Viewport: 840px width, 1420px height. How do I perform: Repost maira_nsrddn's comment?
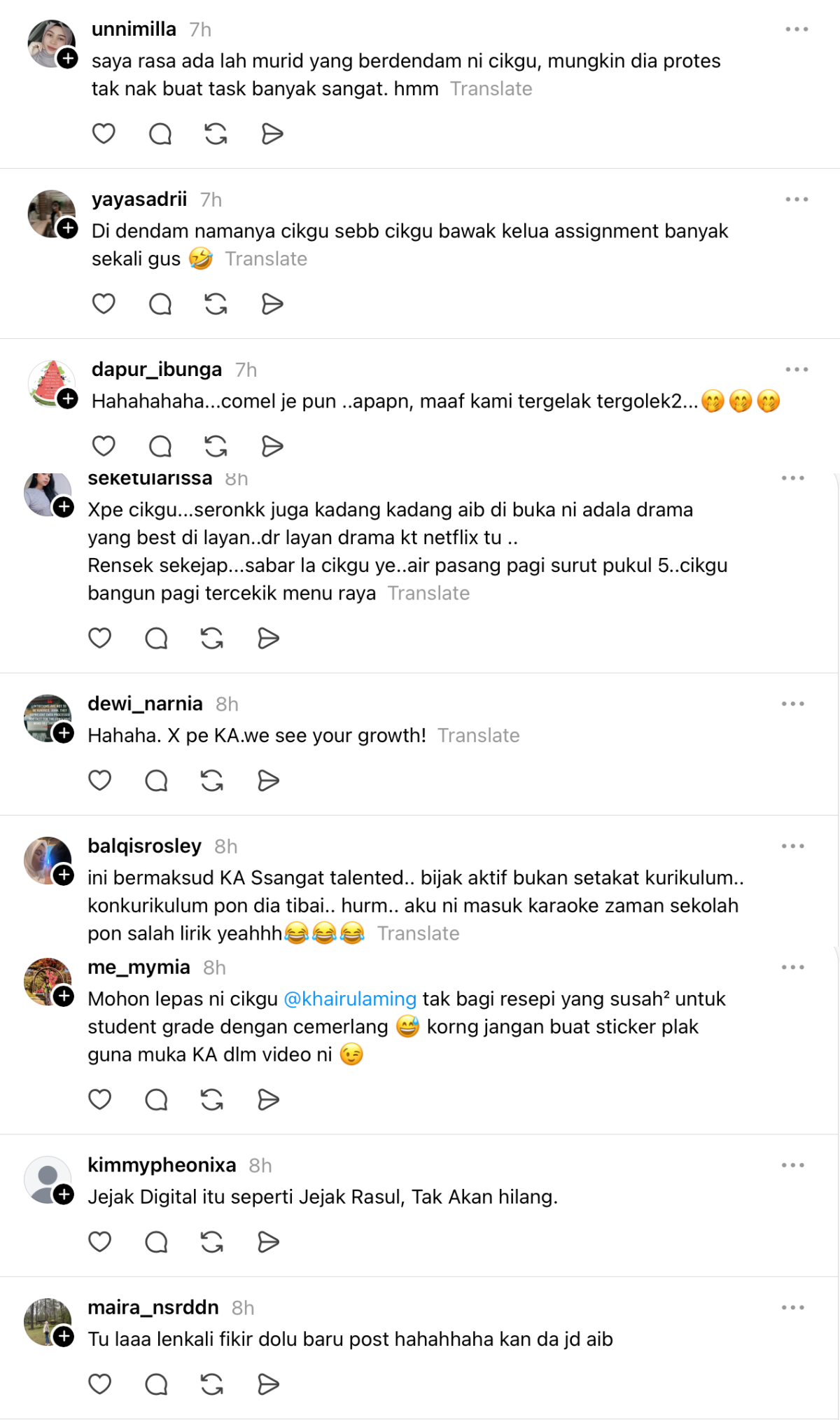coord(212,1384)
